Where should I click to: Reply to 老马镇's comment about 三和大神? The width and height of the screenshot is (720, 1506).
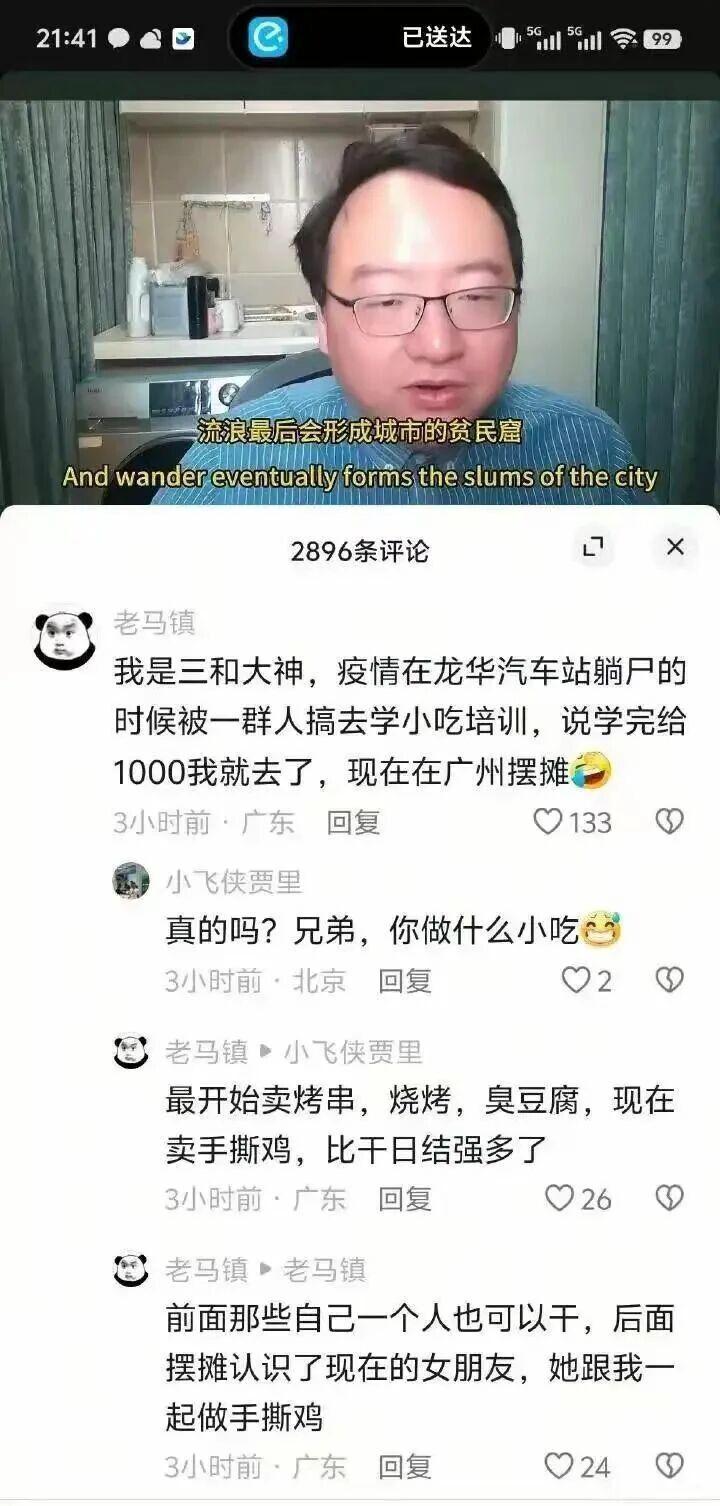[x=353, y=822]
